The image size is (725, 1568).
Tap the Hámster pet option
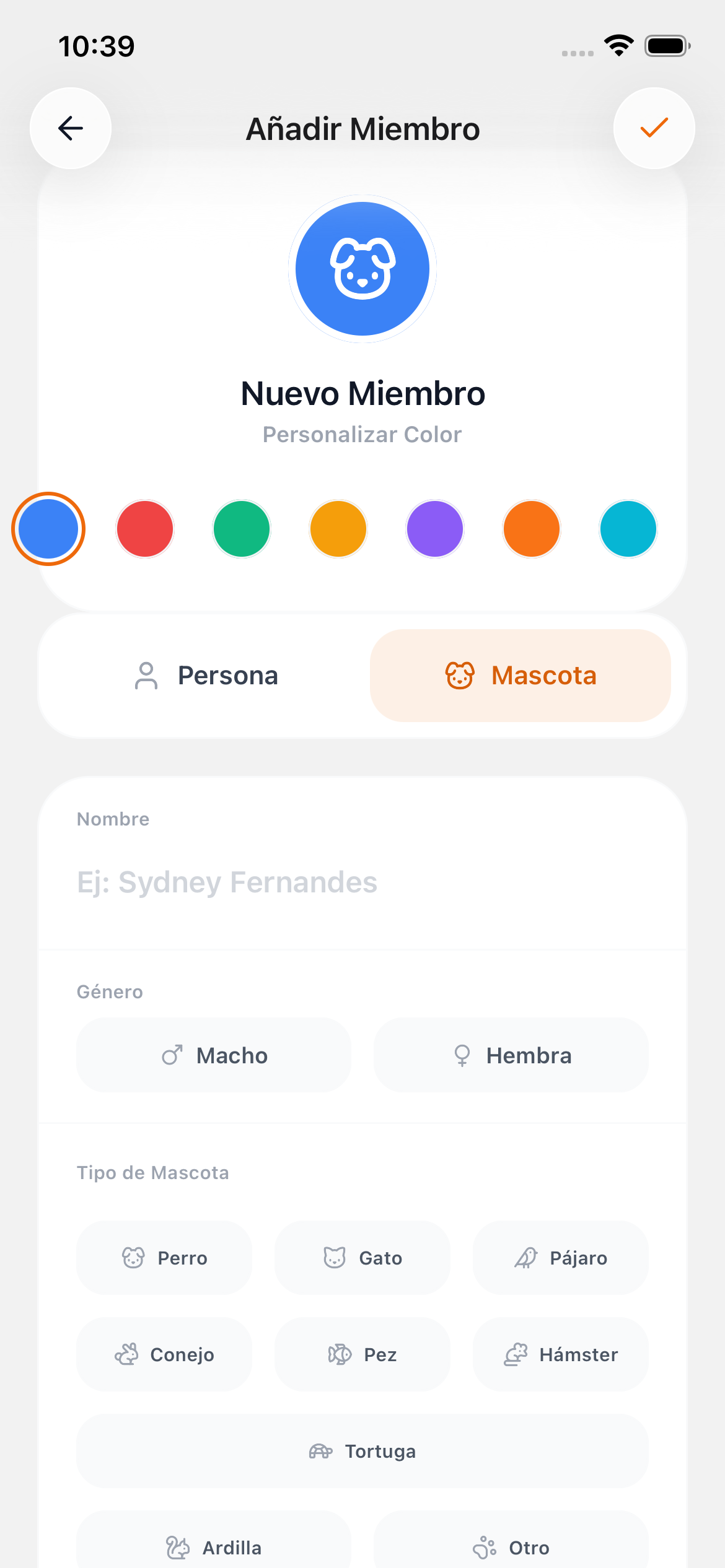point(561,1354)
